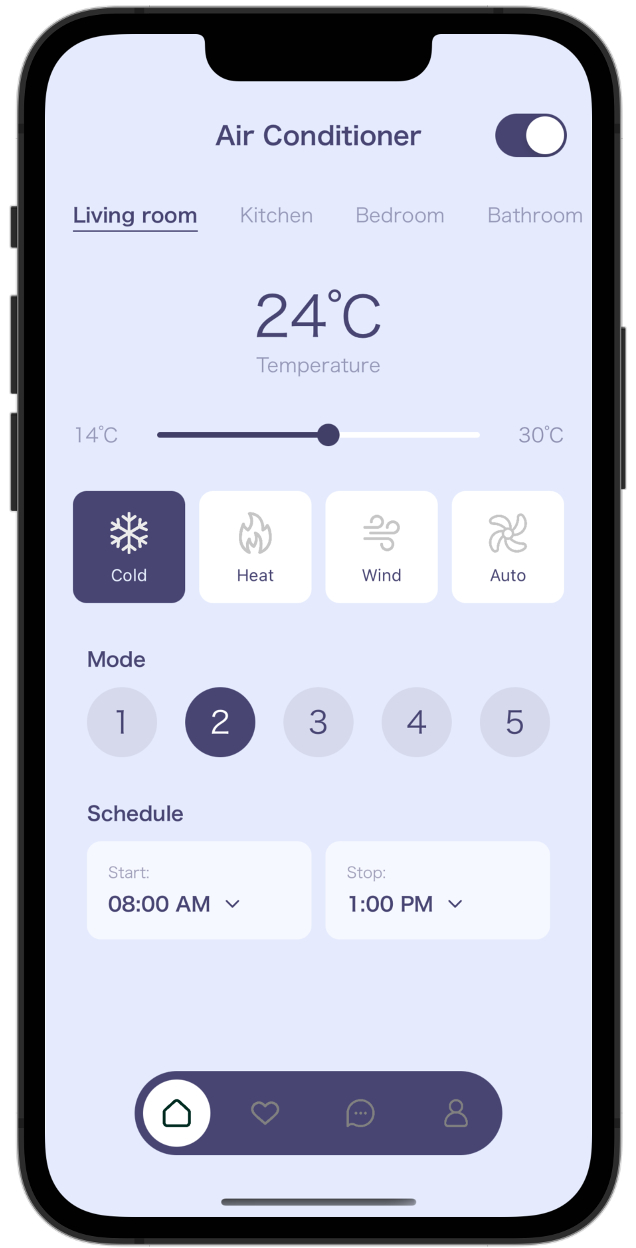Select the Wind mode tile

coord(382,547)
